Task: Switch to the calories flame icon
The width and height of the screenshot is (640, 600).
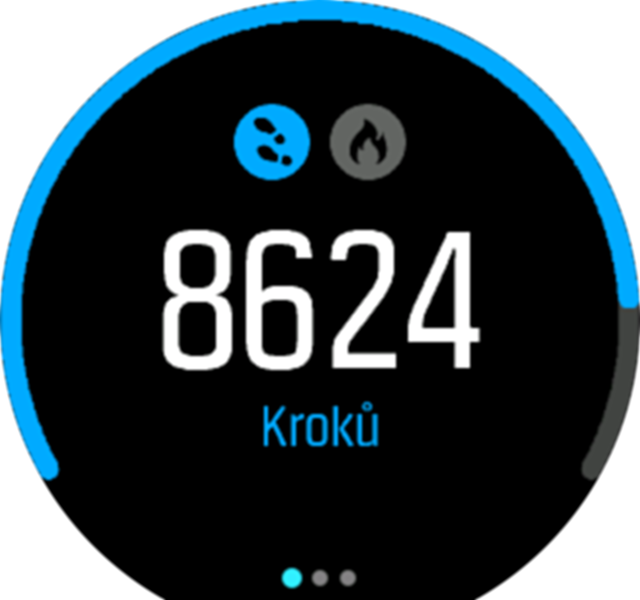Action: (369, 144)
